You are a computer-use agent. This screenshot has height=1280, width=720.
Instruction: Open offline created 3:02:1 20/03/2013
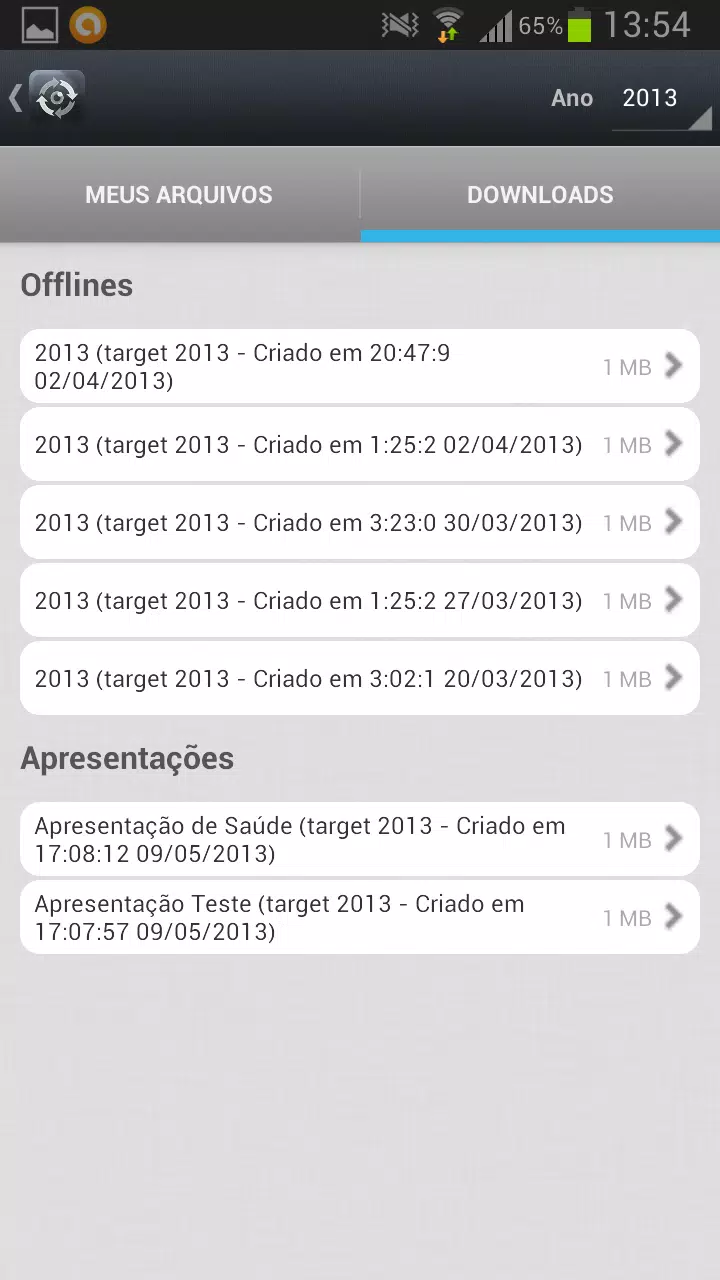tap(360, 678)
